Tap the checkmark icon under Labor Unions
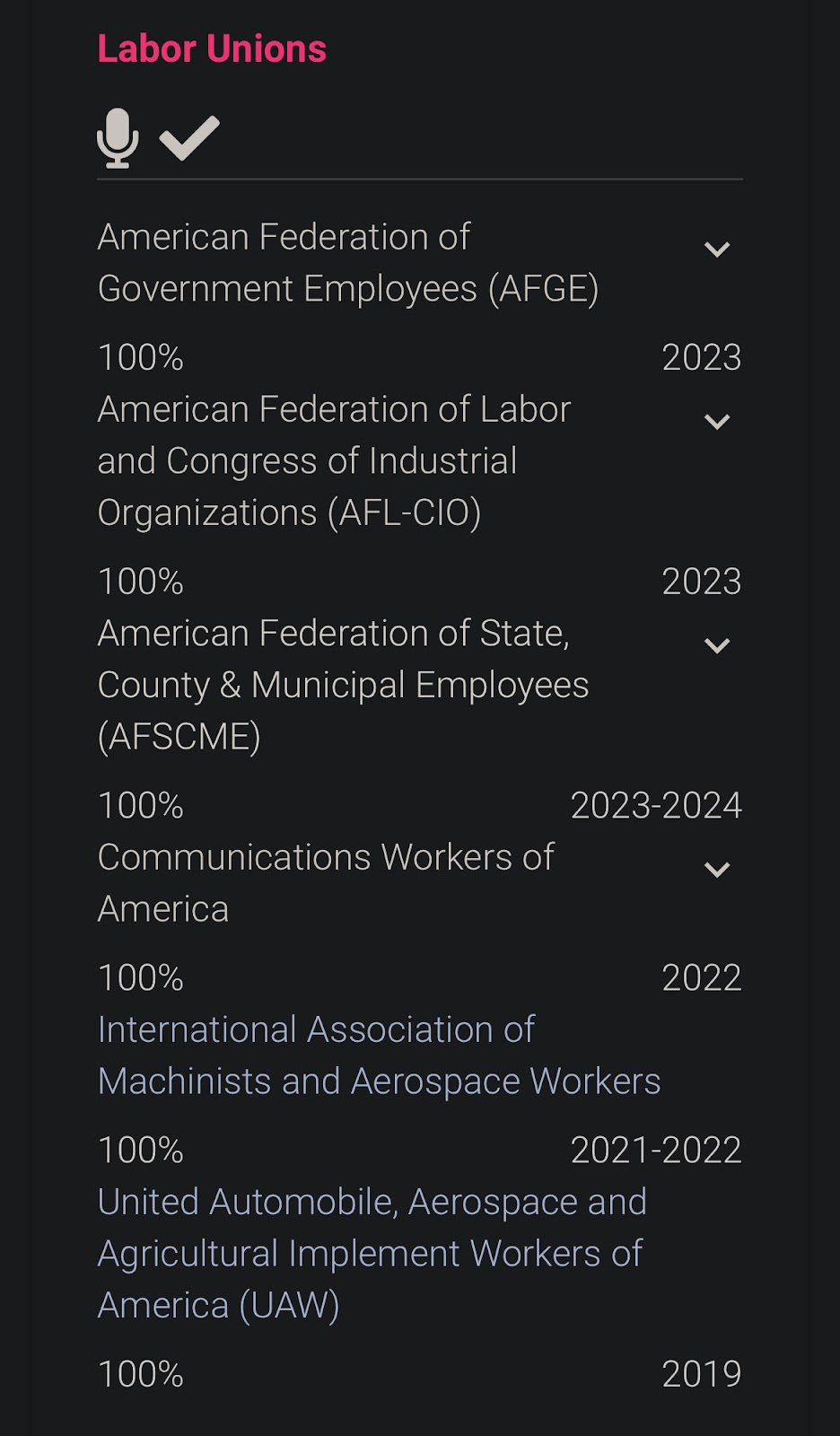 pyautogui.click(x=189, y=138)
